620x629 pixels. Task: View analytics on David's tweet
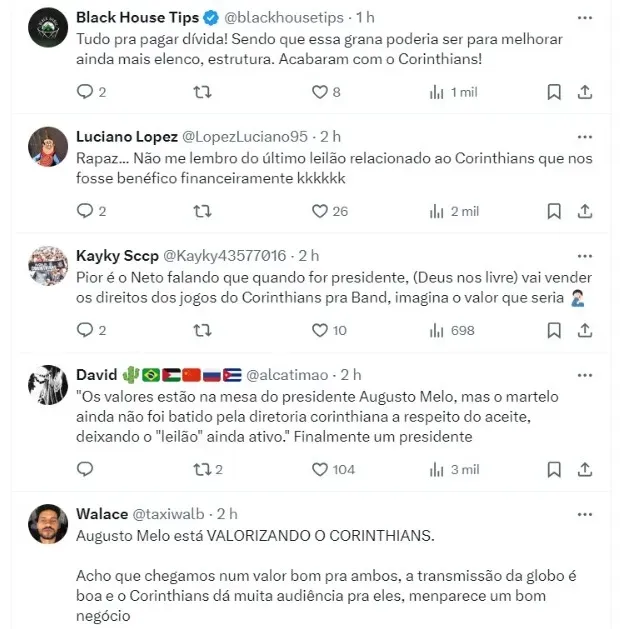click(x=437, y=469)
